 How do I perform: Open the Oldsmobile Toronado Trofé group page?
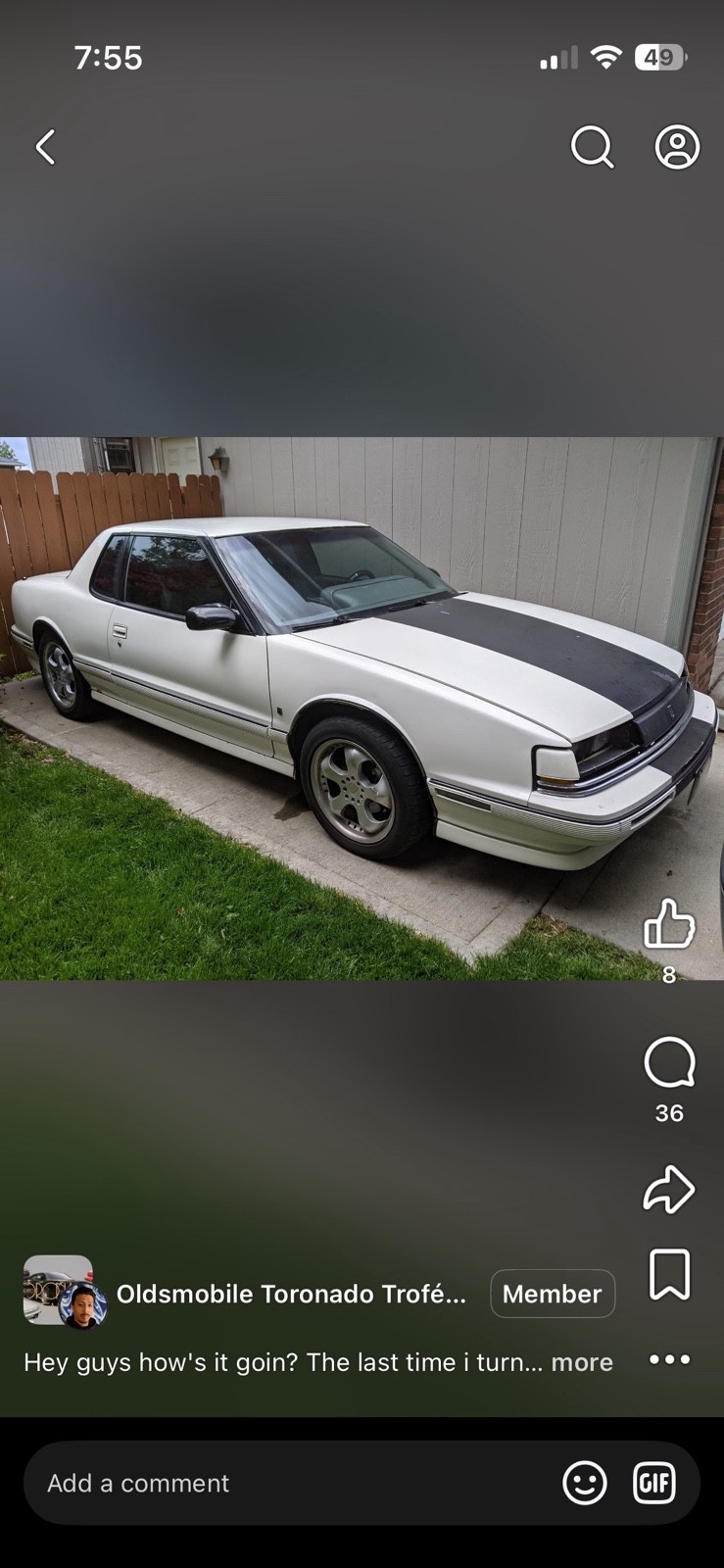pyautogui.click(x=291, y=1294)
